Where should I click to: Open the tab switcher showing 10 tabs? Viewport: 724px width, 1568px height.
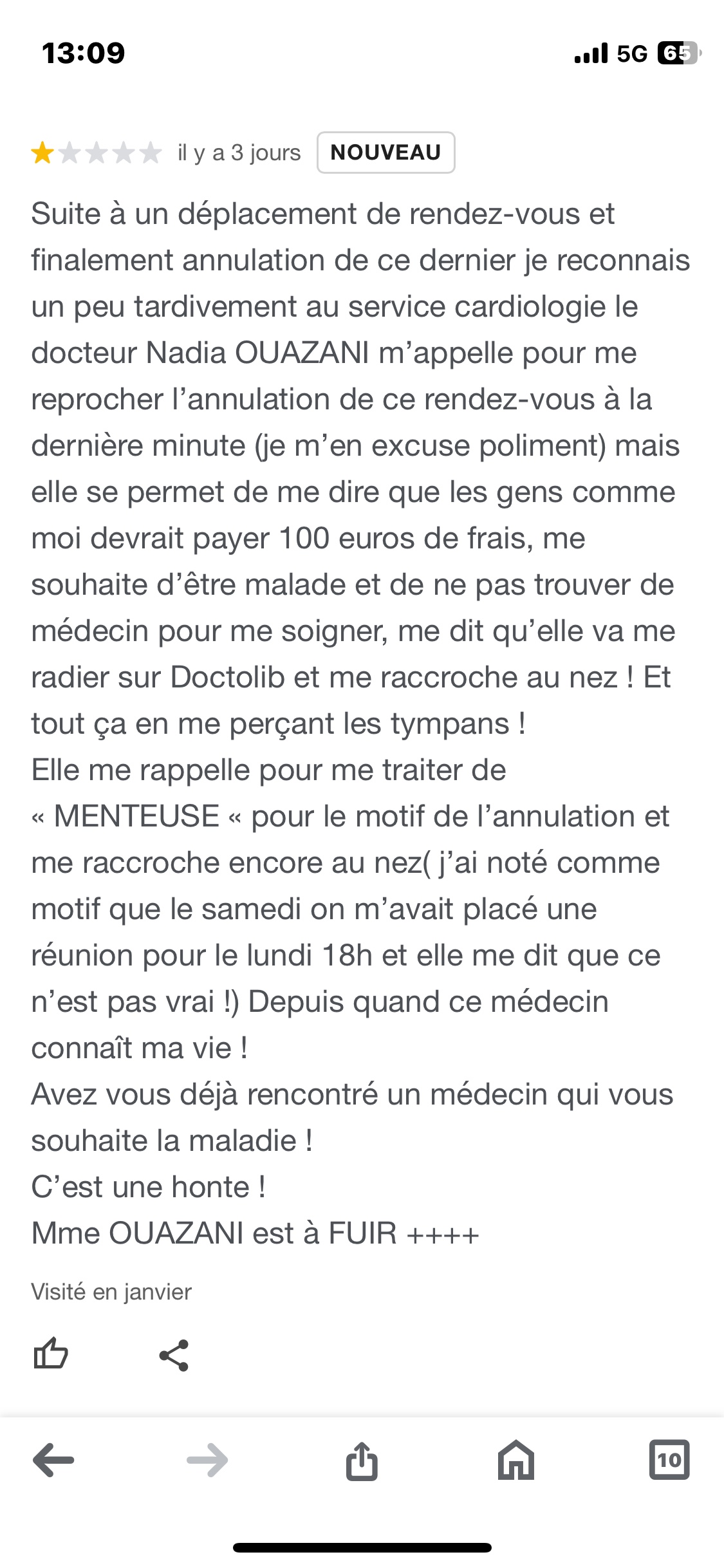point(669,1460)
